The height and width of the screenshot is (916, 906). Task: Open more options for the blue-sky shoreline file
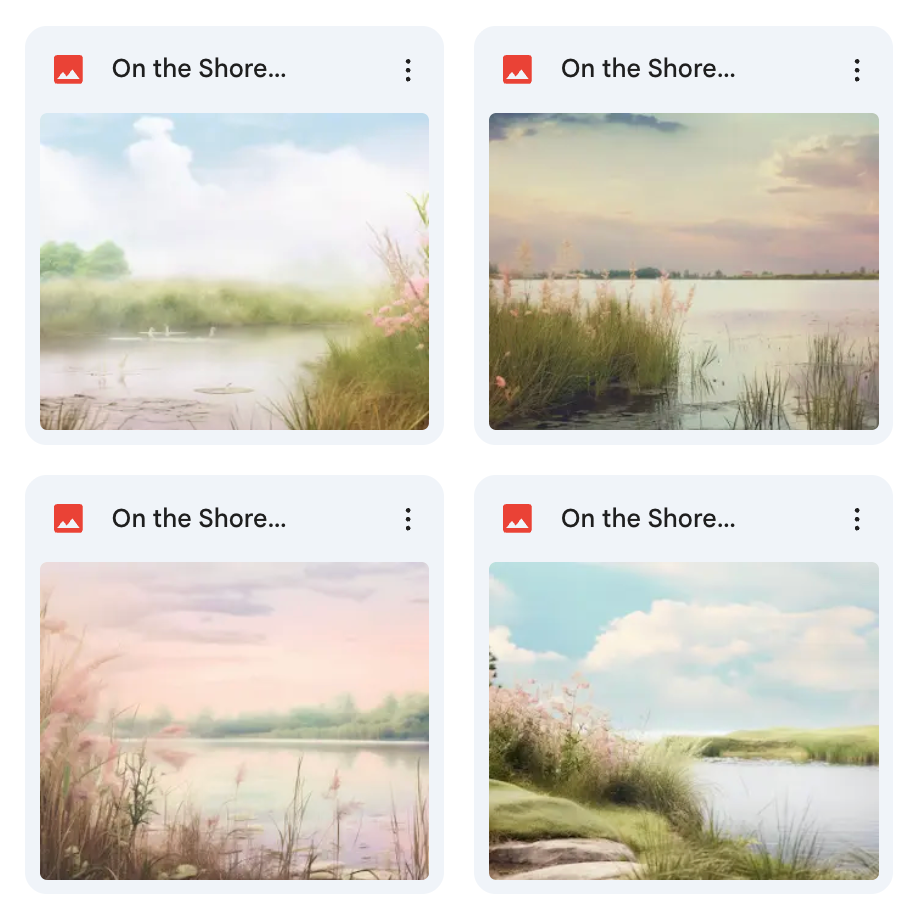click(x=857, y=519)
